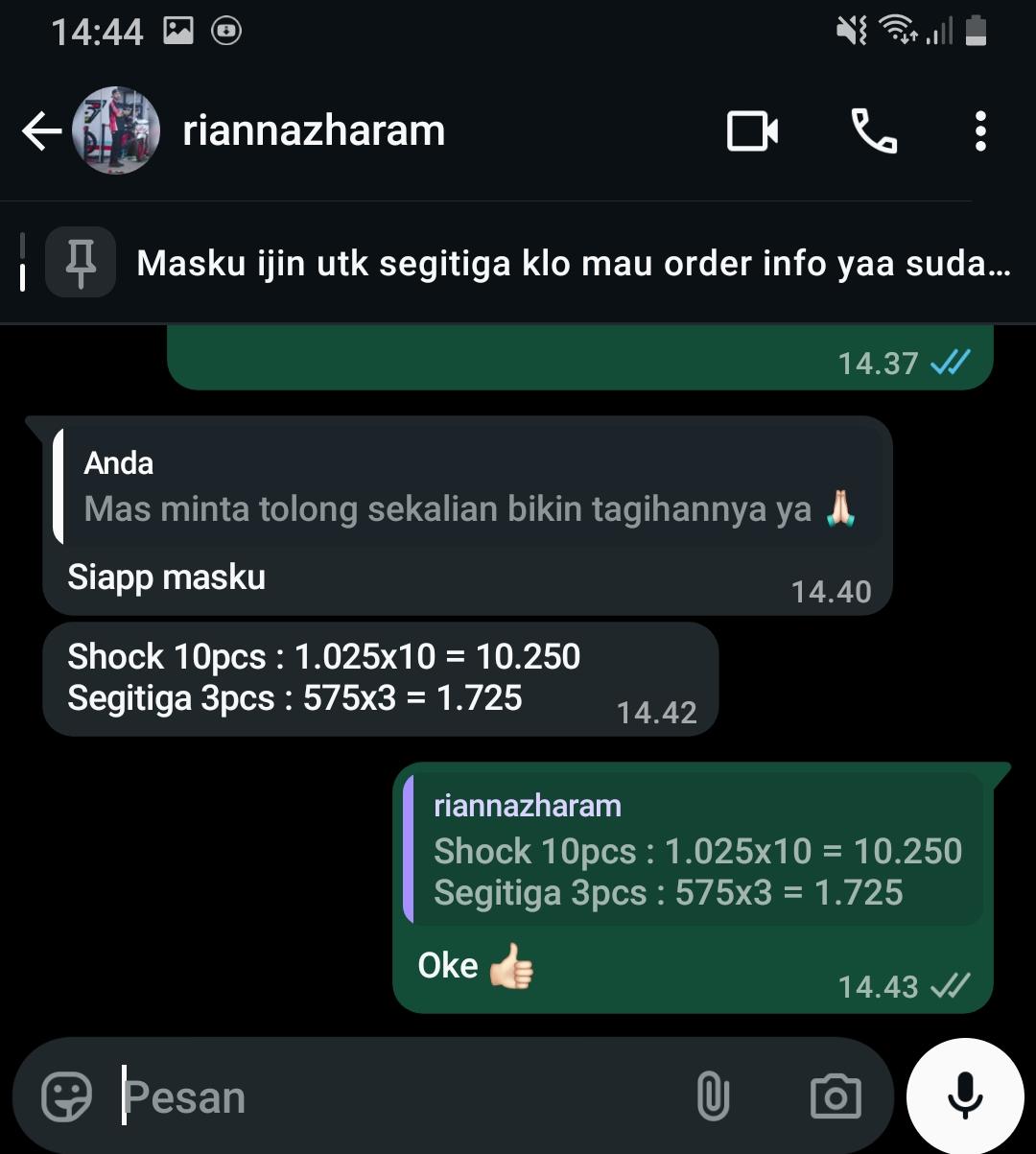Tap the microphone voice message button
The height and width of the screenshot is (1154, 1036).
965,1095
